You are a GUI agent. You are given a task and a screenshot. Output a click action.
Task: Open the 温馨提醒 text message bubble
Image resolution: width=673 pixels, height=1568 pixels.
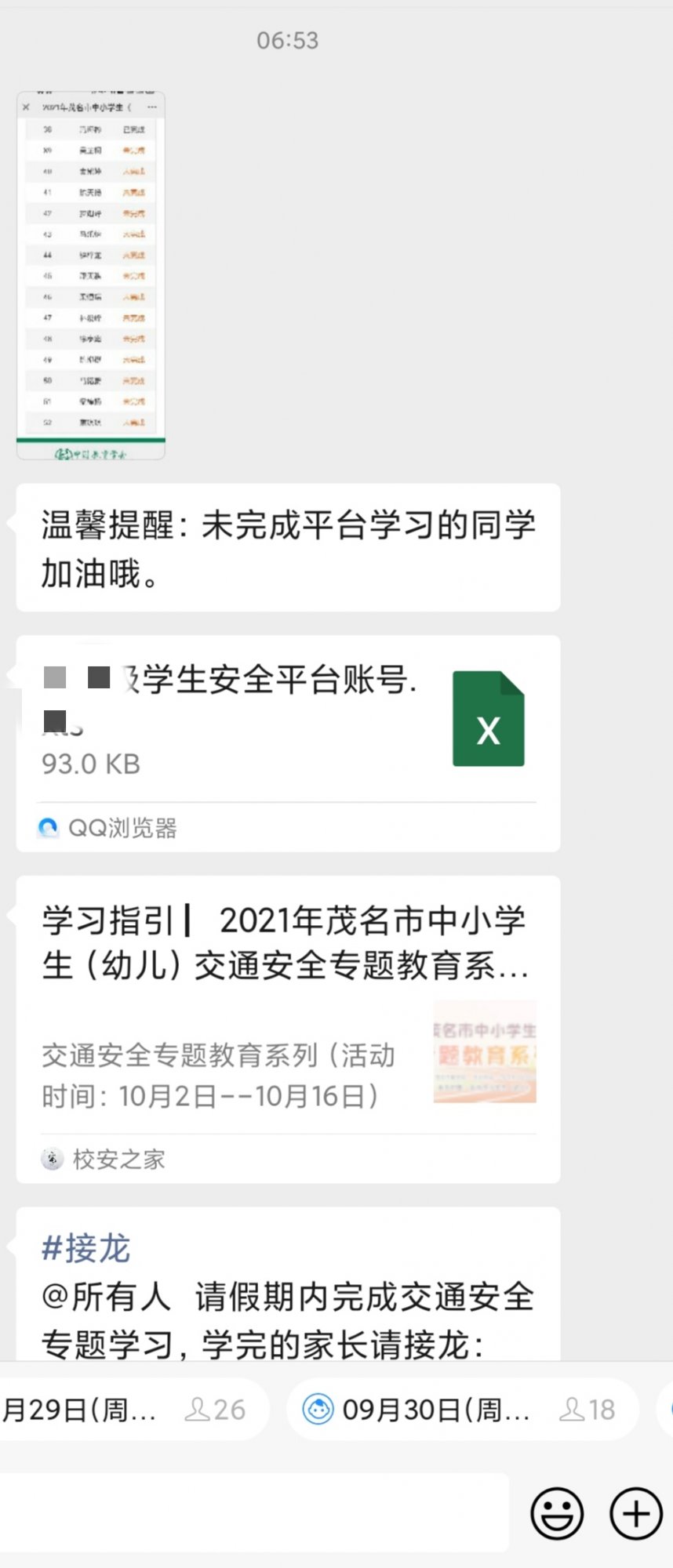[287, 548]
